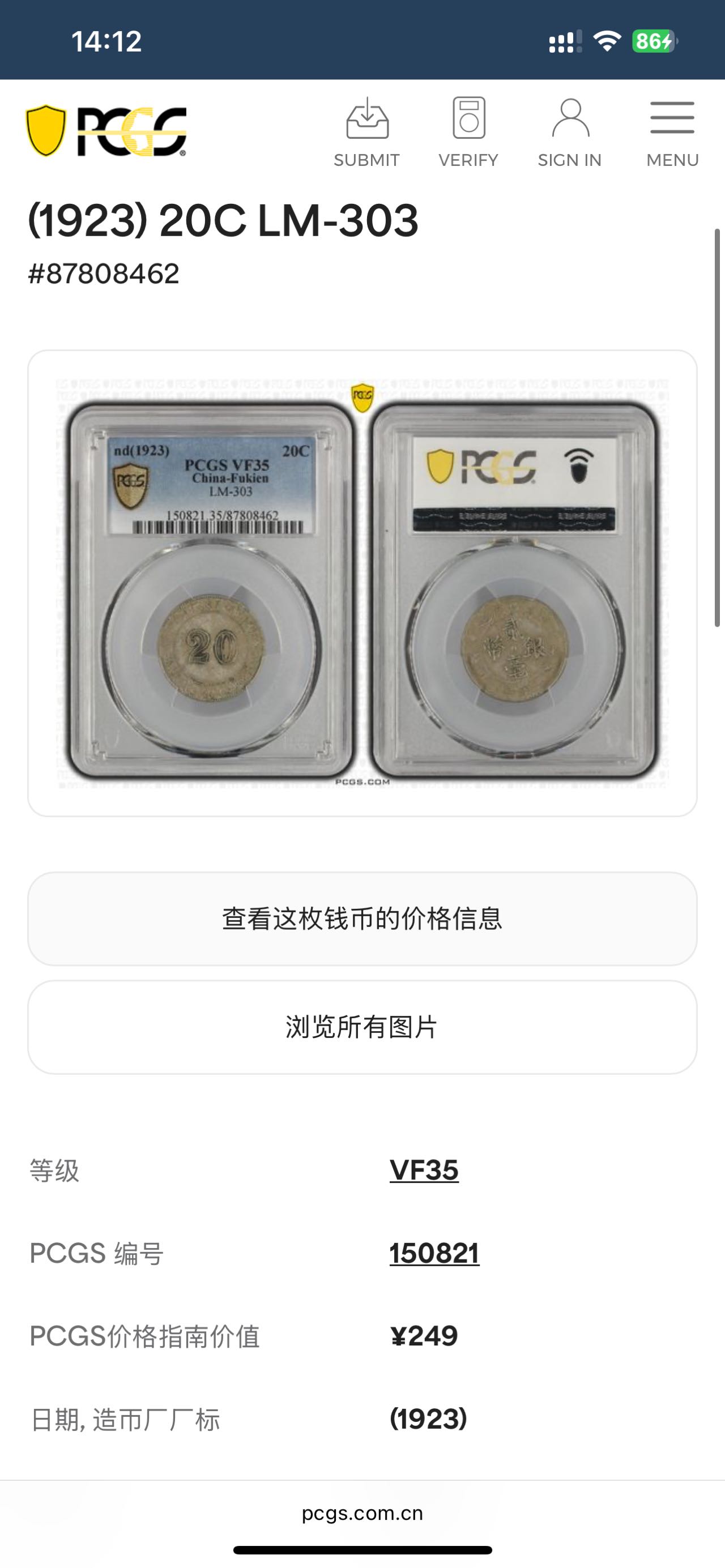Open the PCGS home logo
This screenshot has height=1568, width=725.
[x=106, y=131]
